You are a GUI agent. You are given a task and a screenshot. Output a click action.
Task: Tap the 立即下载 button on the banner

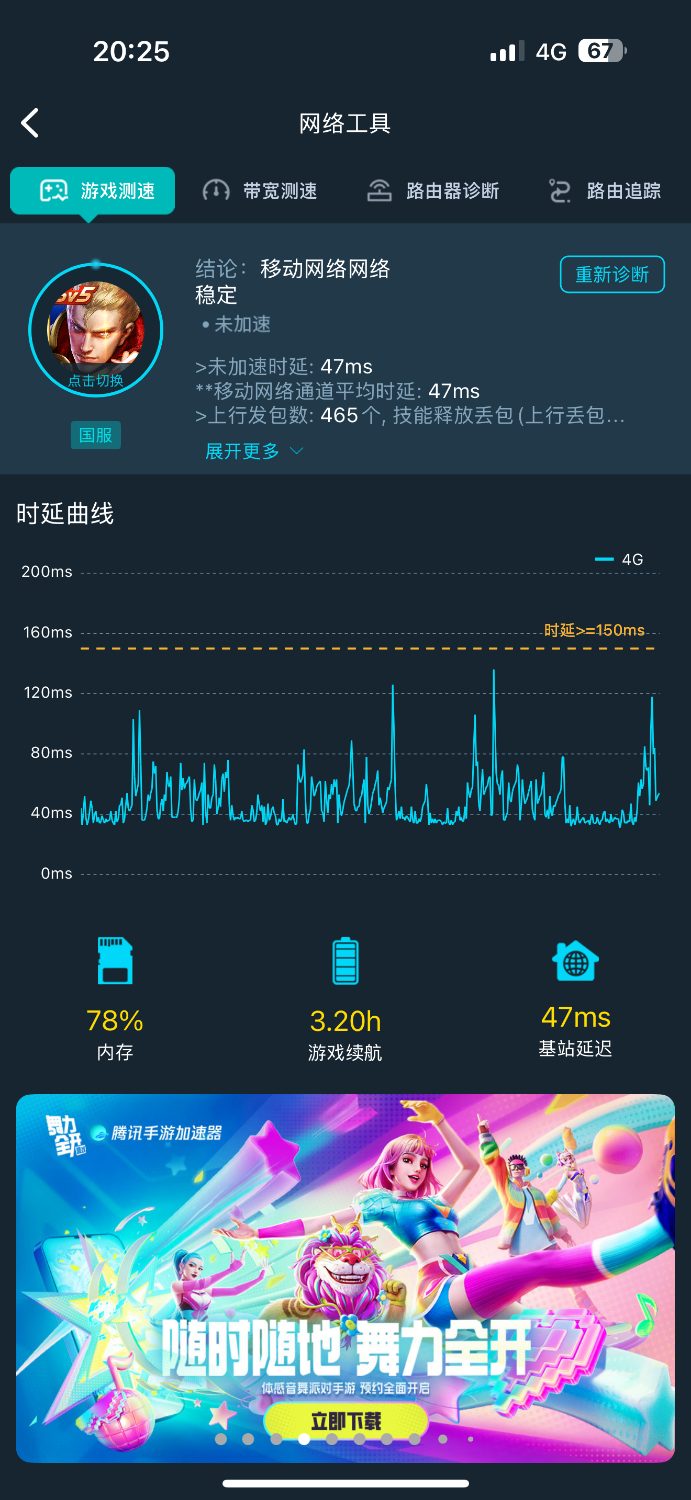point(346,1420)
